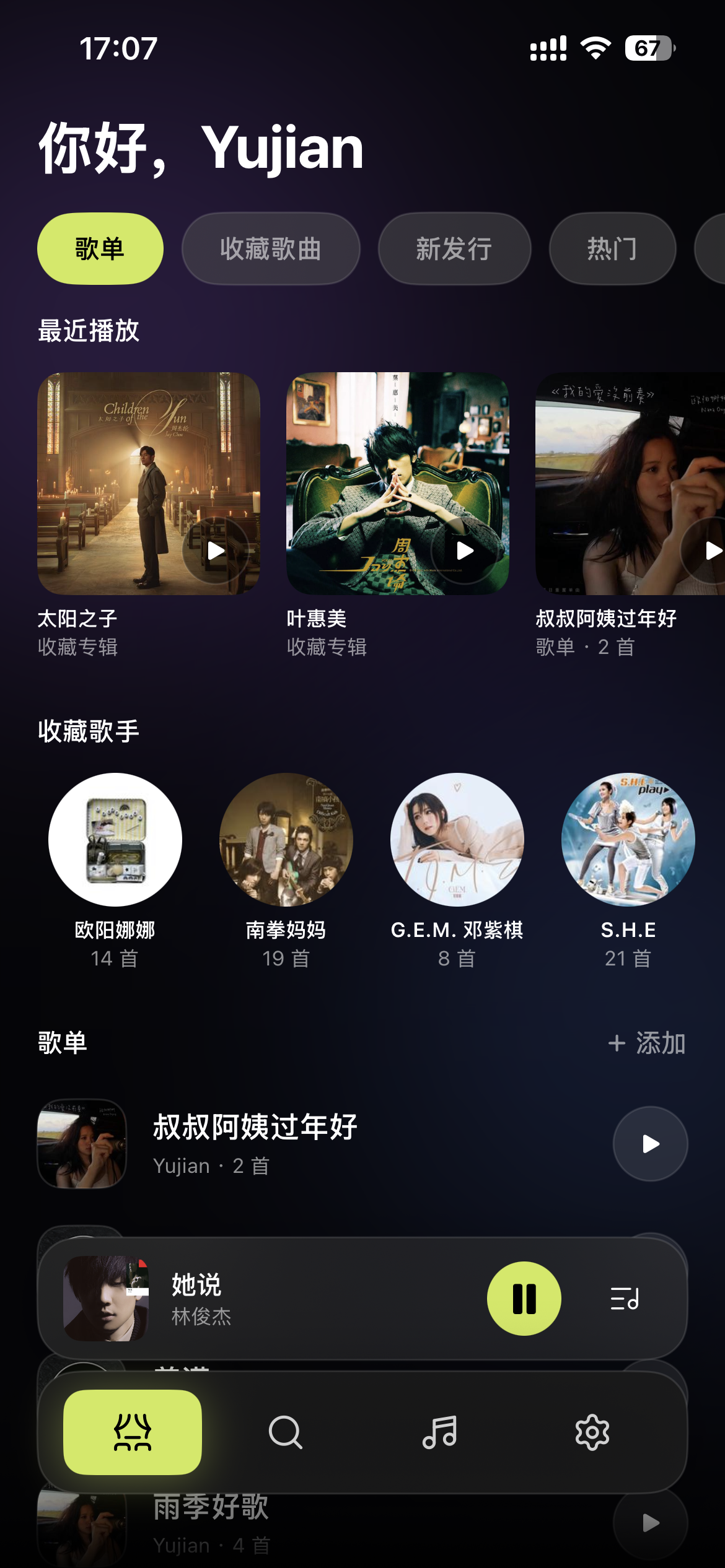Open the play queue icon
Image resolution: width=725 pixels, height=1568 pixels.
coord(625,1299)
